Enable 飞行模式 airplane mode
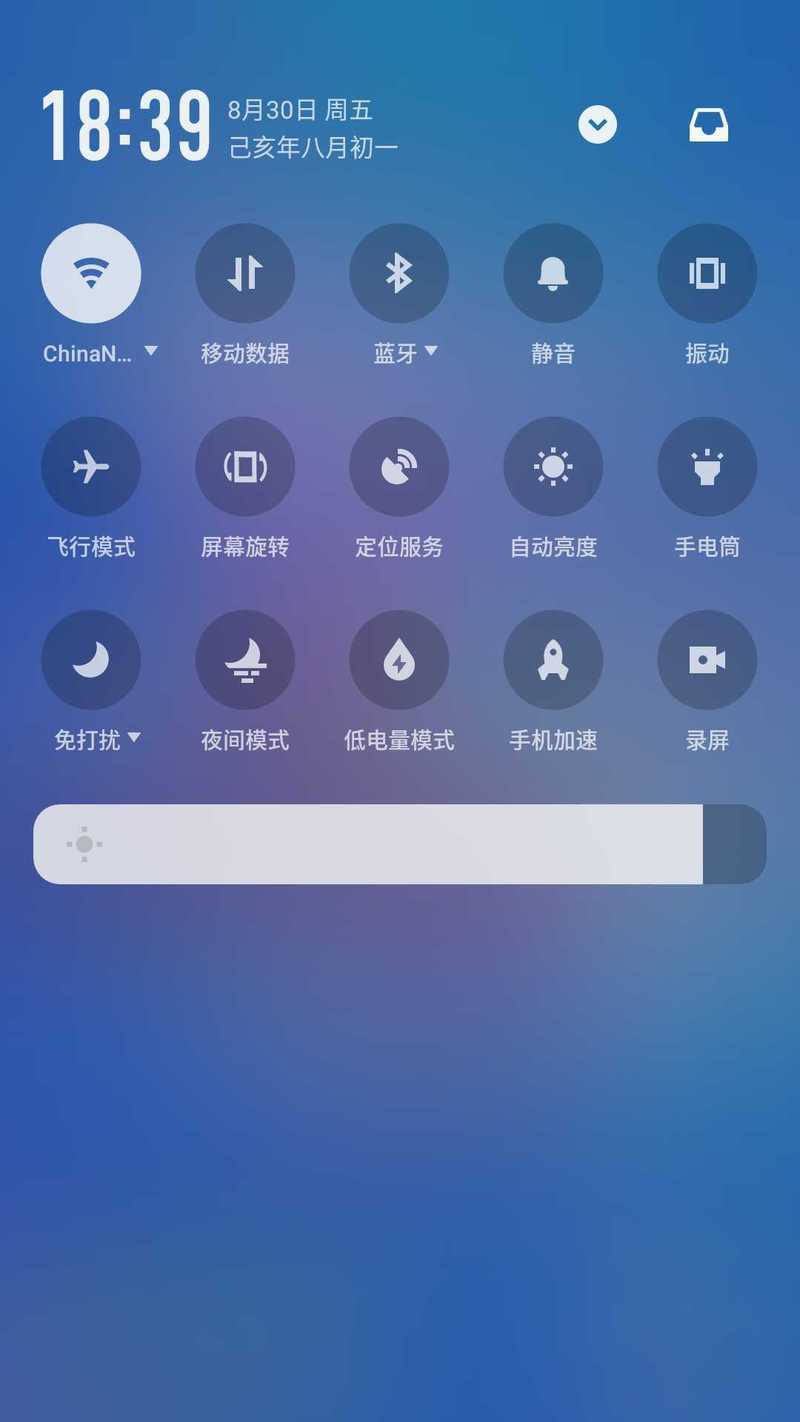Image resolution: width=800 pixels, height=1422 pixels. (x=91, y=467)
